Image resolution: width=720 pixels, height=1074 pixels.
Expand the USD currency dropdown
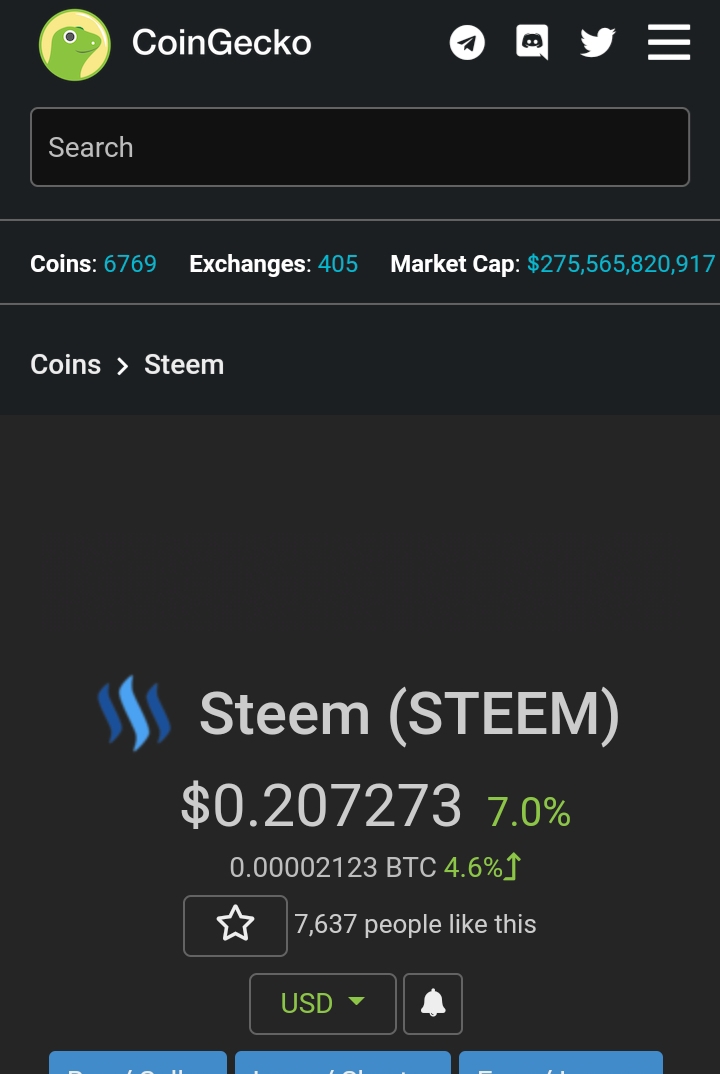tap(322, 1003)
